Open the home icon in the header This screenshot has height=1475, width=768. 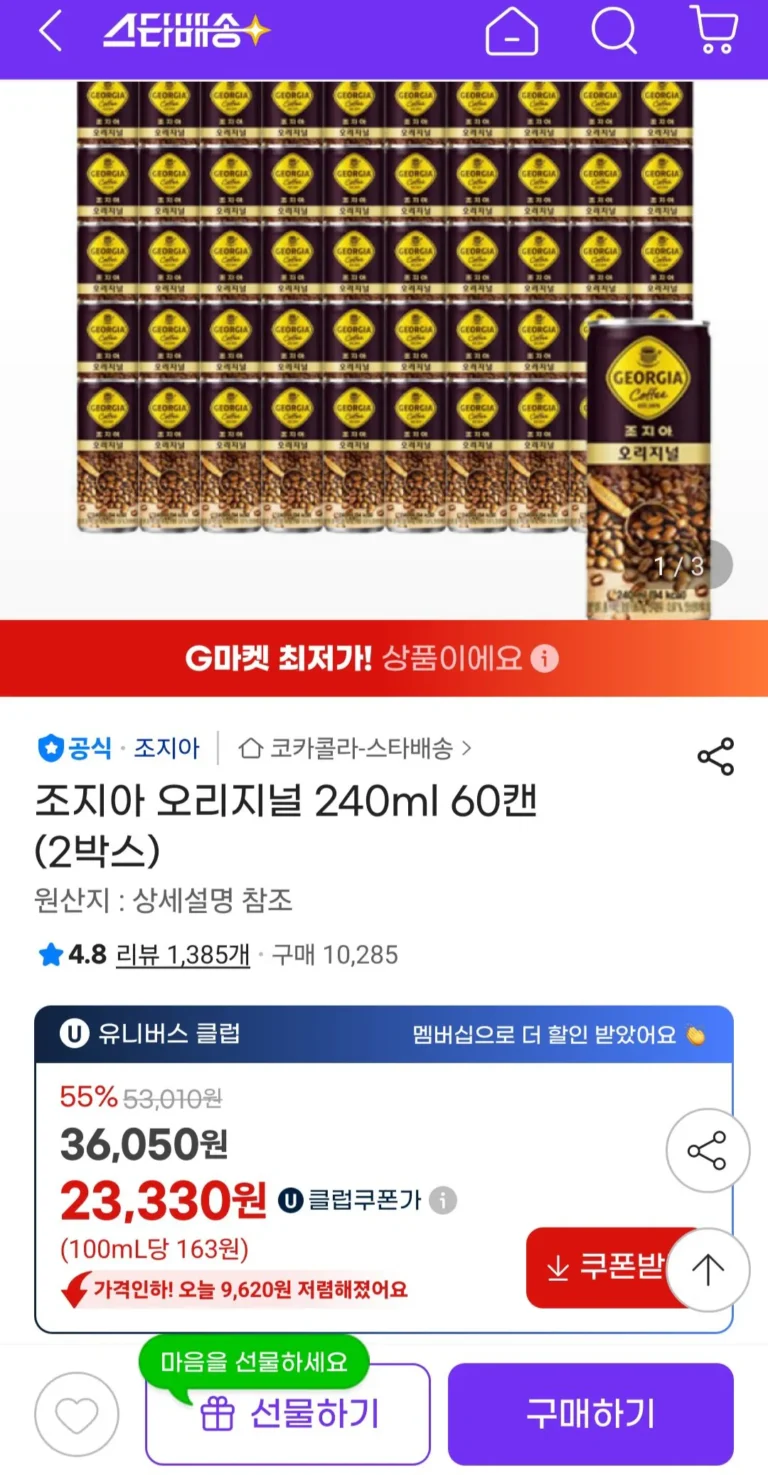511,33
